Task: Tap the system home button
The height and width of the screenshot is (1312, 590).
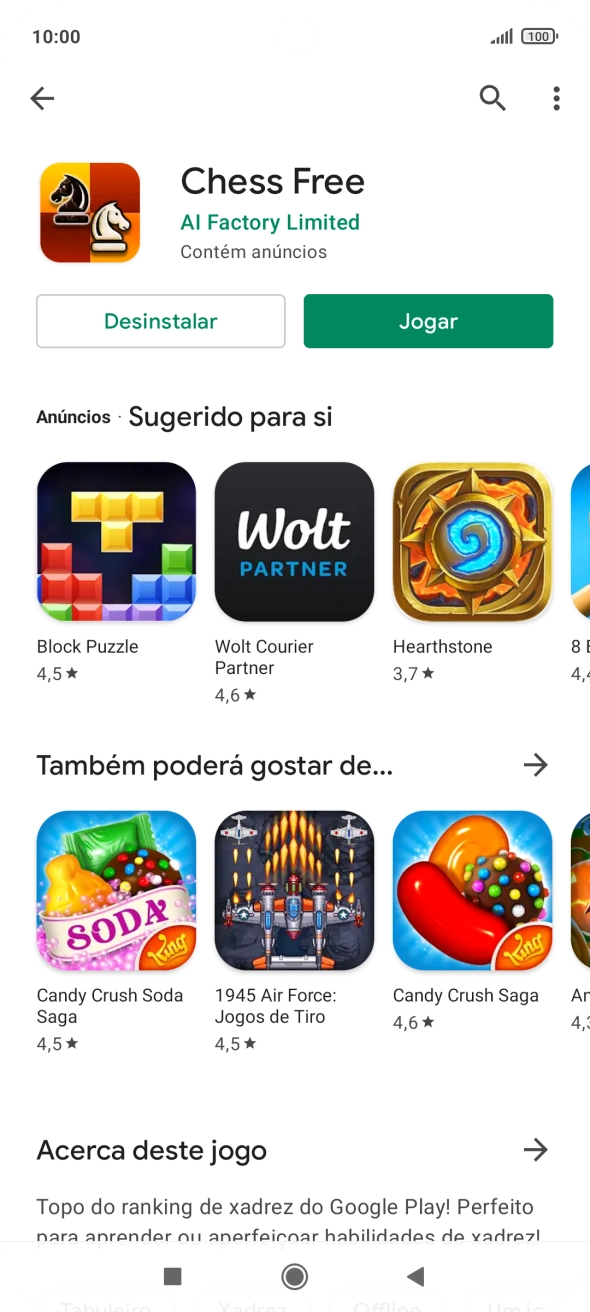Action: [294, 1276]
